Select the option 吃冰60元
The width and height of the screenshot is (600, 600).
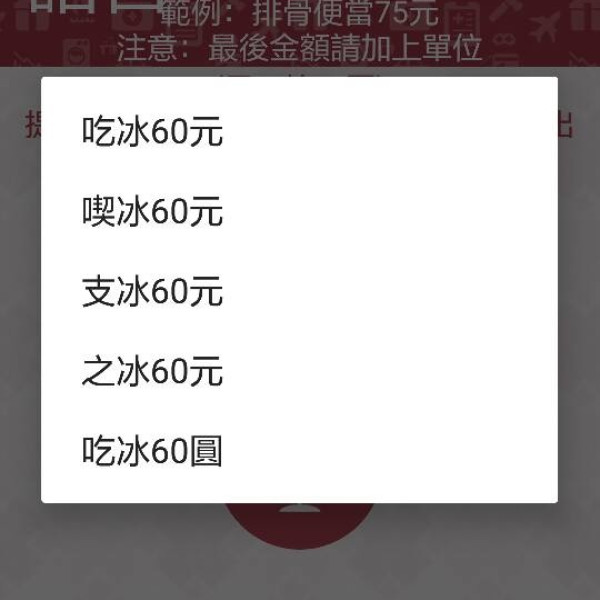152,133
